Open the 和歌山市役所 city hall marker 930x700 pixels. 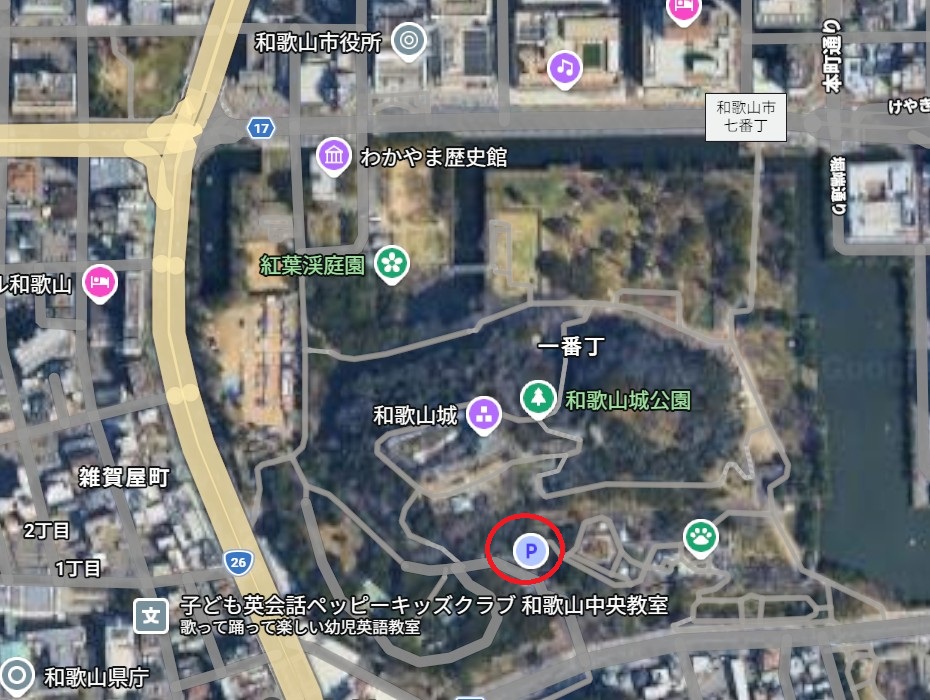(408, 42)
